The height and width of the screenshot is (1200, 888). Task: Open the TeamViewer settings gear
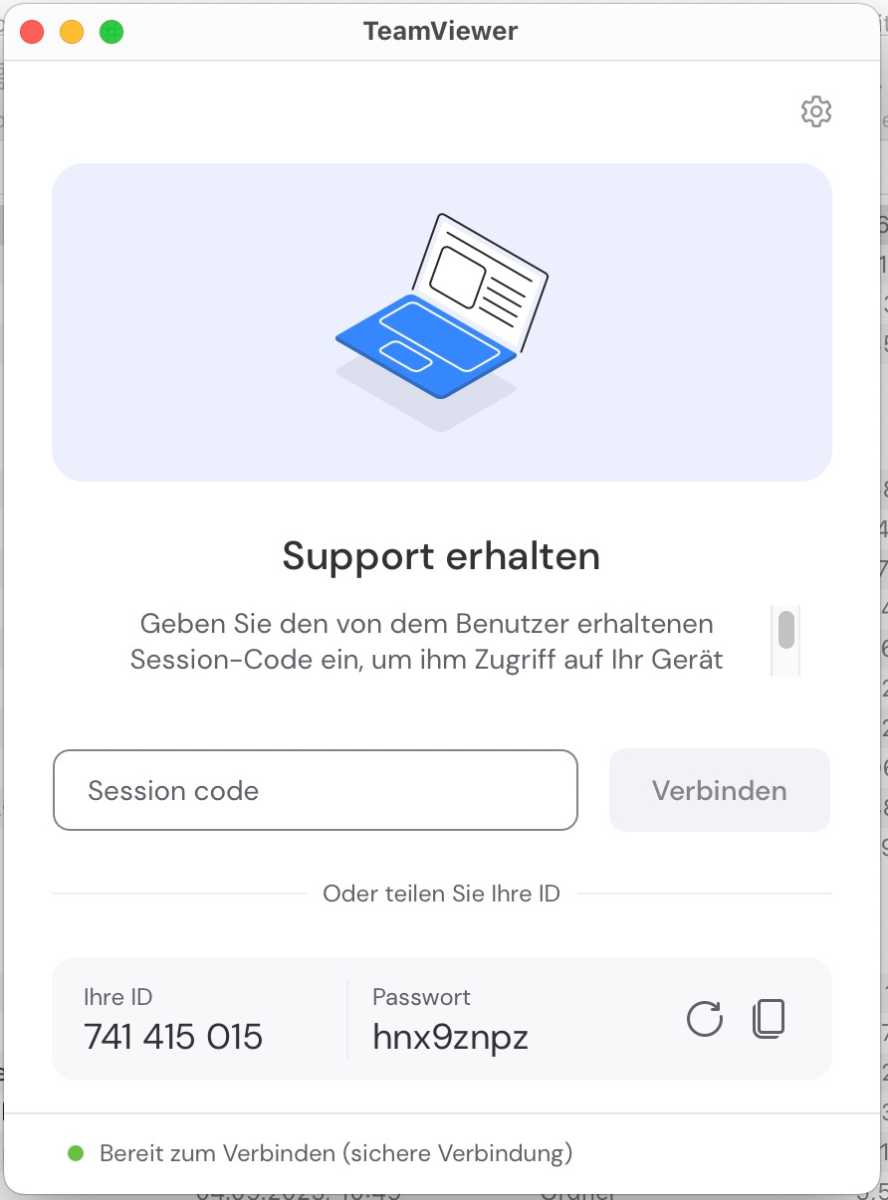816,111
